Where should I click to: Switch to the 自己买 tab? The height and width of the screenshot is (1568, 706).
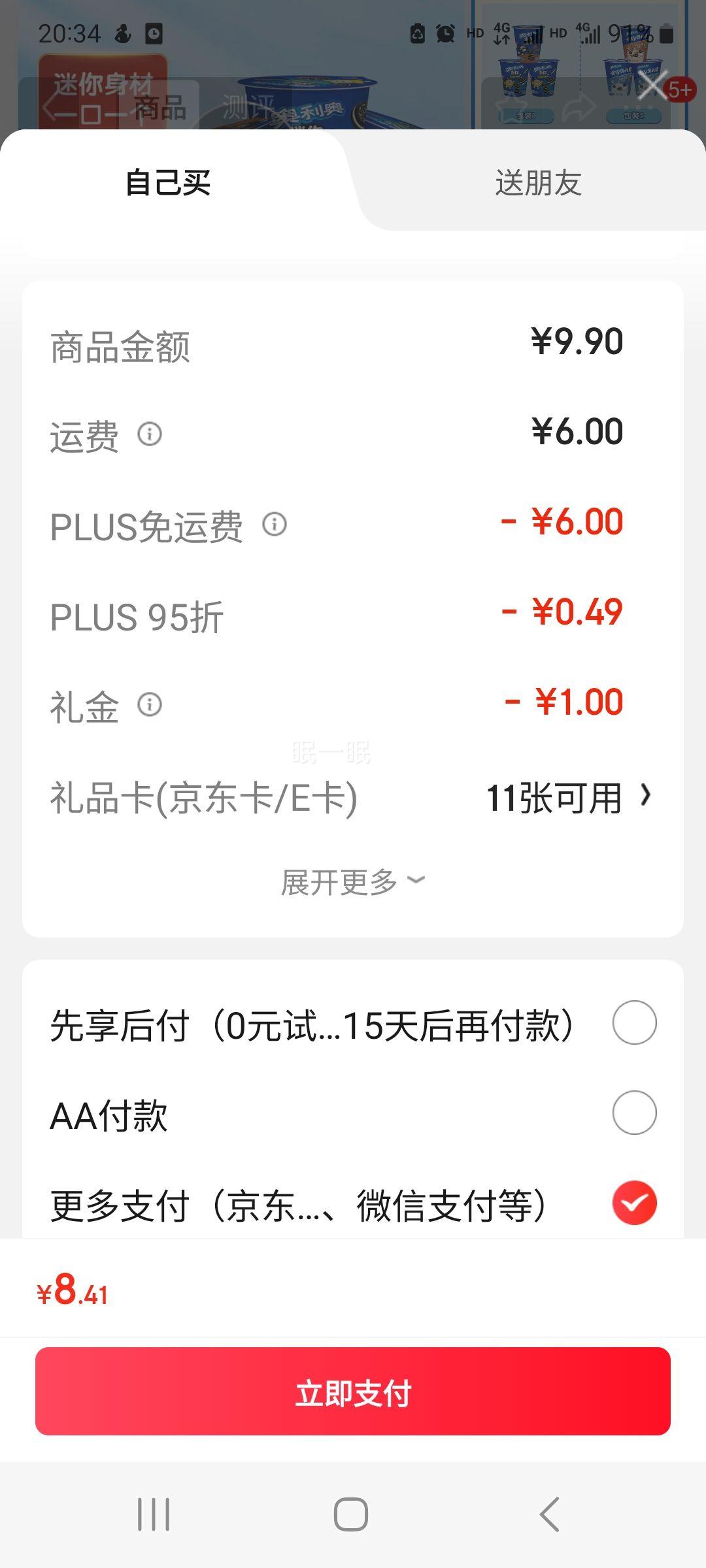tap(168, 182)
